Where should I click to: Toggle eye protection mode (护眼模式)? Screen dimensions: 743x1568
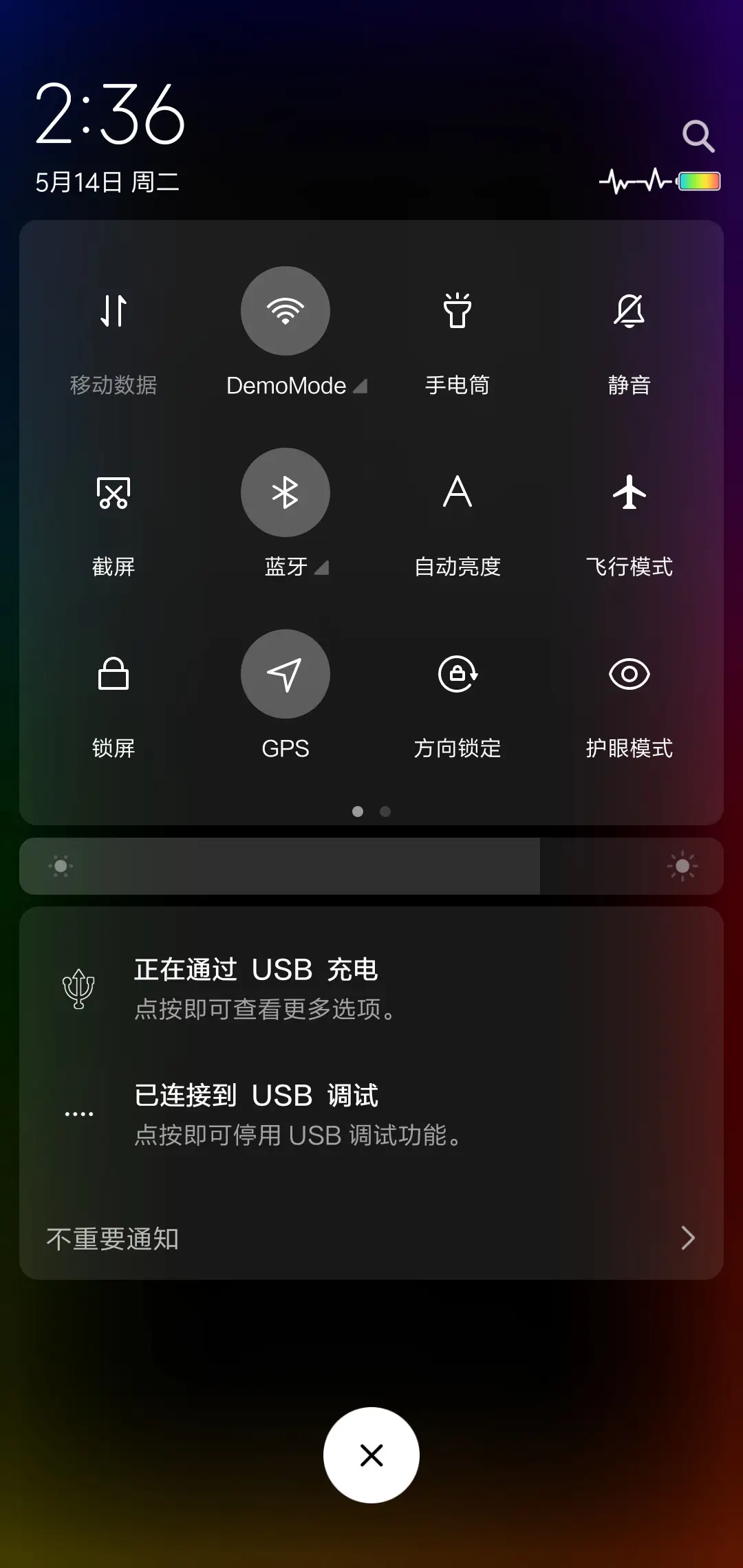click(629, 674)
